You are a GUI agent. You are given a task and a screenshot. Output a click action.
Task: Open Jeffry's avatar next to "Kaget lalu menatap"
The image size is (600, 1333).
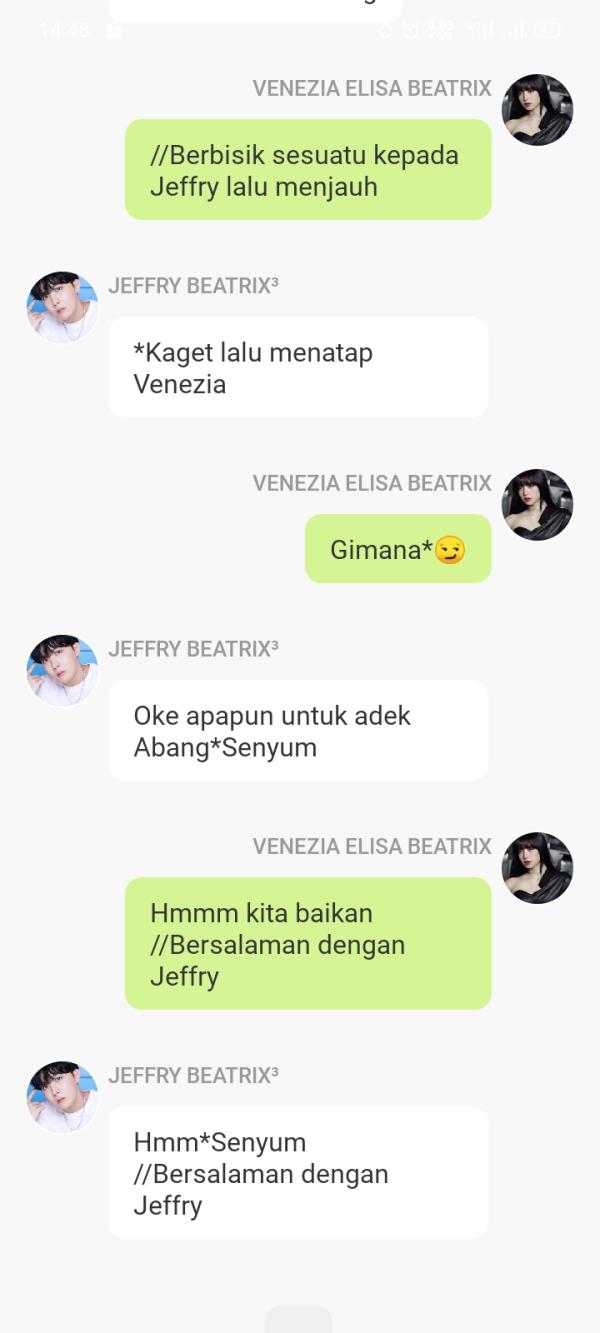[x=62, y=307]
